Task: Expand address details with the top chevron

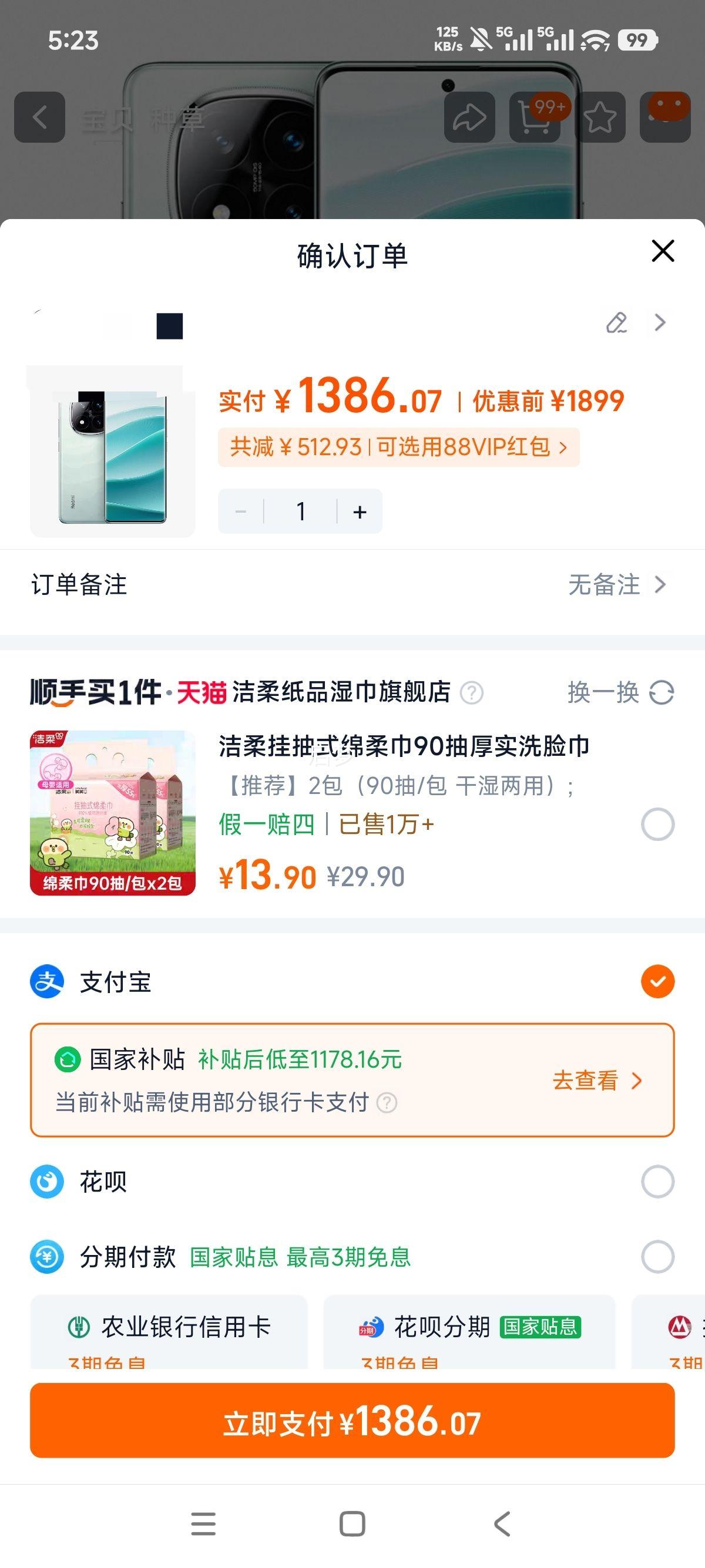Action: 659,322
